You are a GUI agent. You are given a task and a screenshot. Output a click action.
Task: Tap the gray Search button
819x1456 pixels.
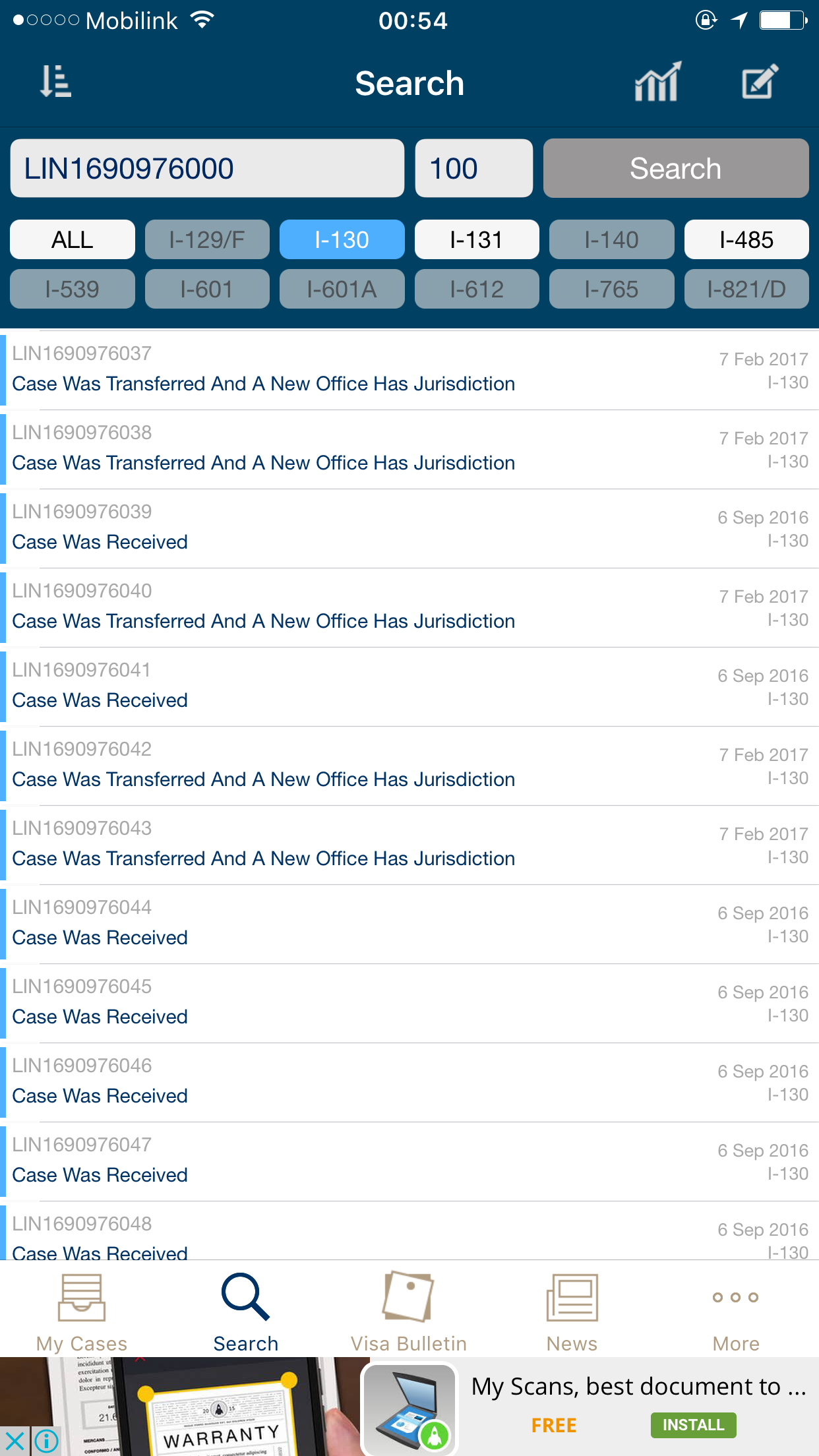click(x=676, y=168)
